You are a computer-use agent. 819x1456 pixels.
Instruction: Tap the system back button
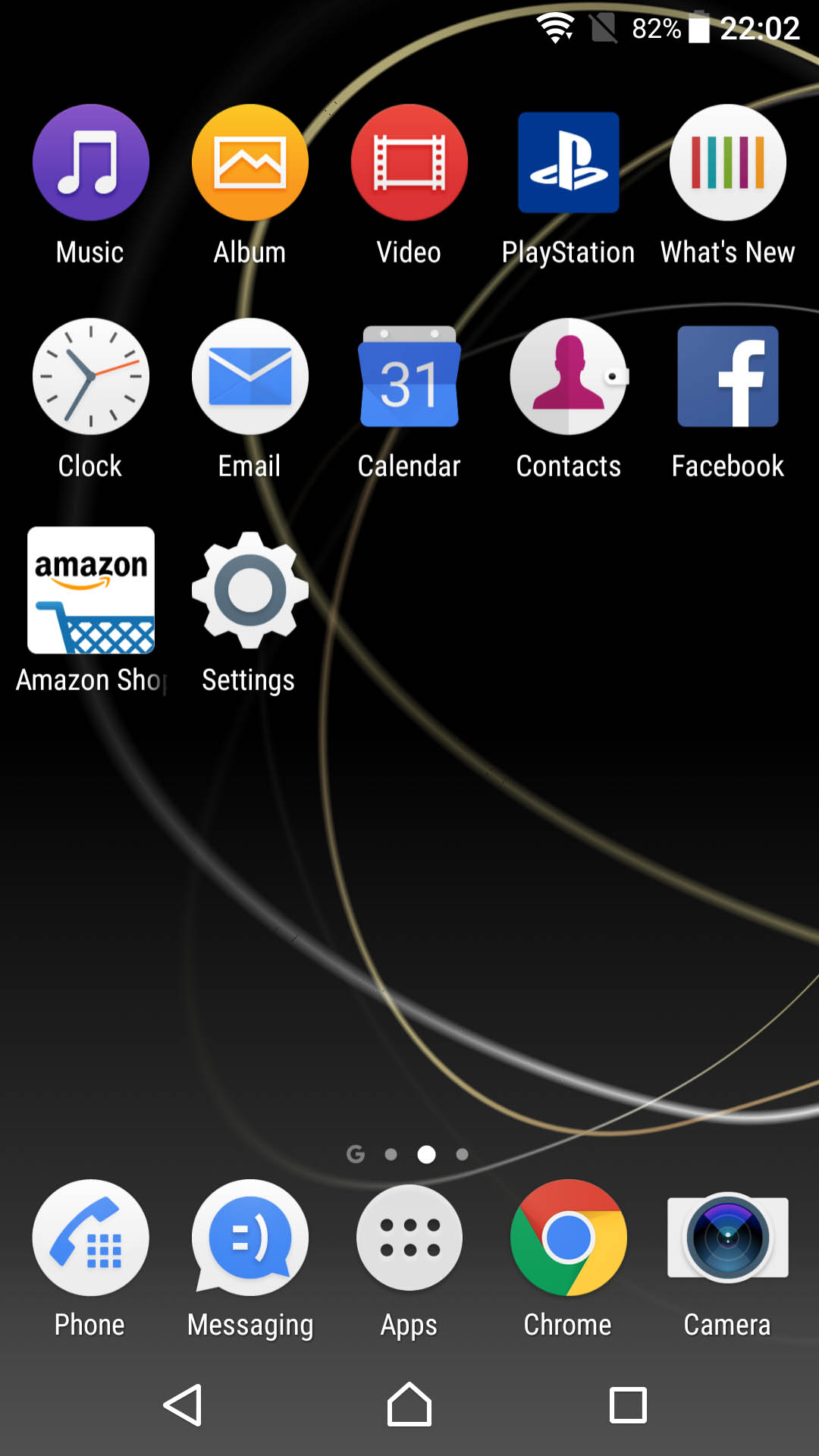[x=184, y=1405]
